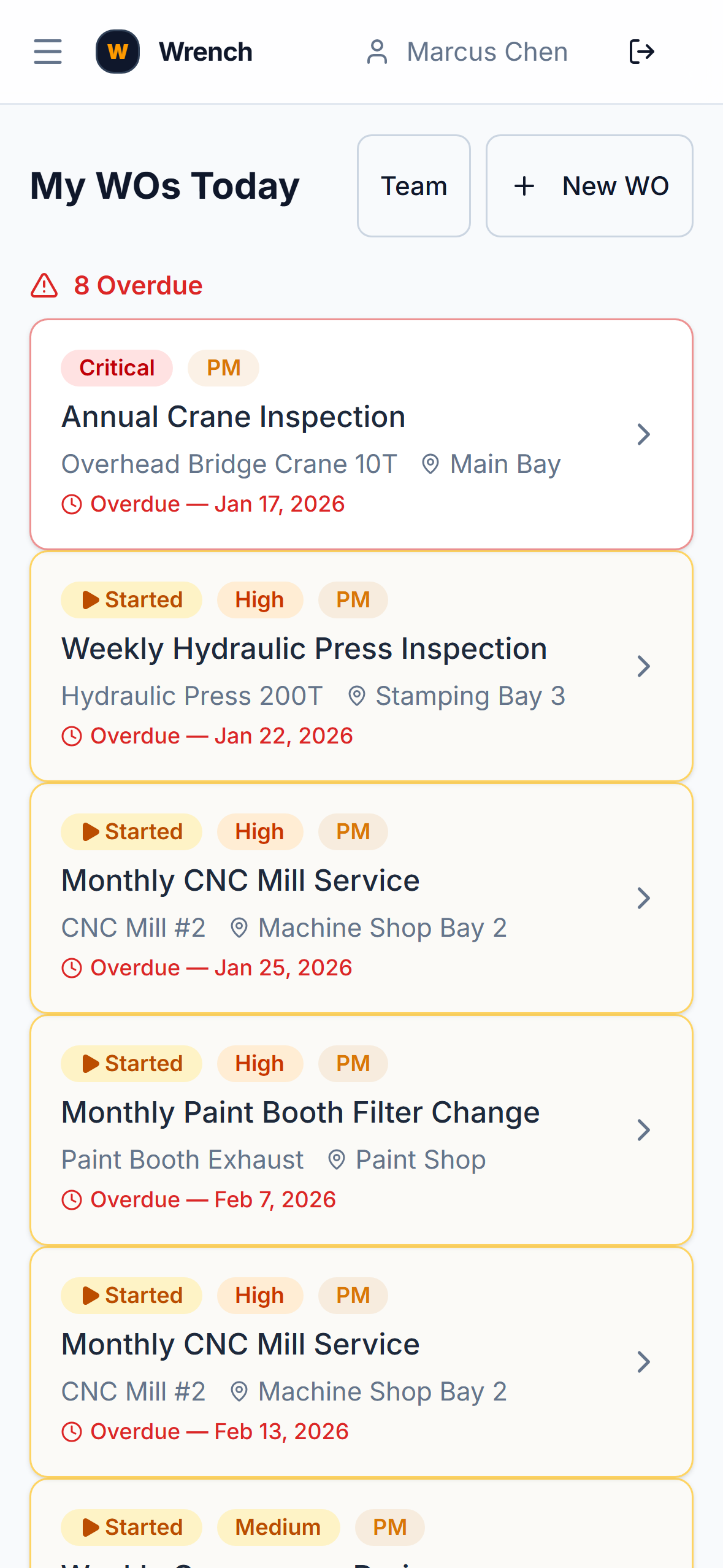723x1568 pixels.
Task: Open the hamburger navigation menu
Action: click(x=48, y=52)
